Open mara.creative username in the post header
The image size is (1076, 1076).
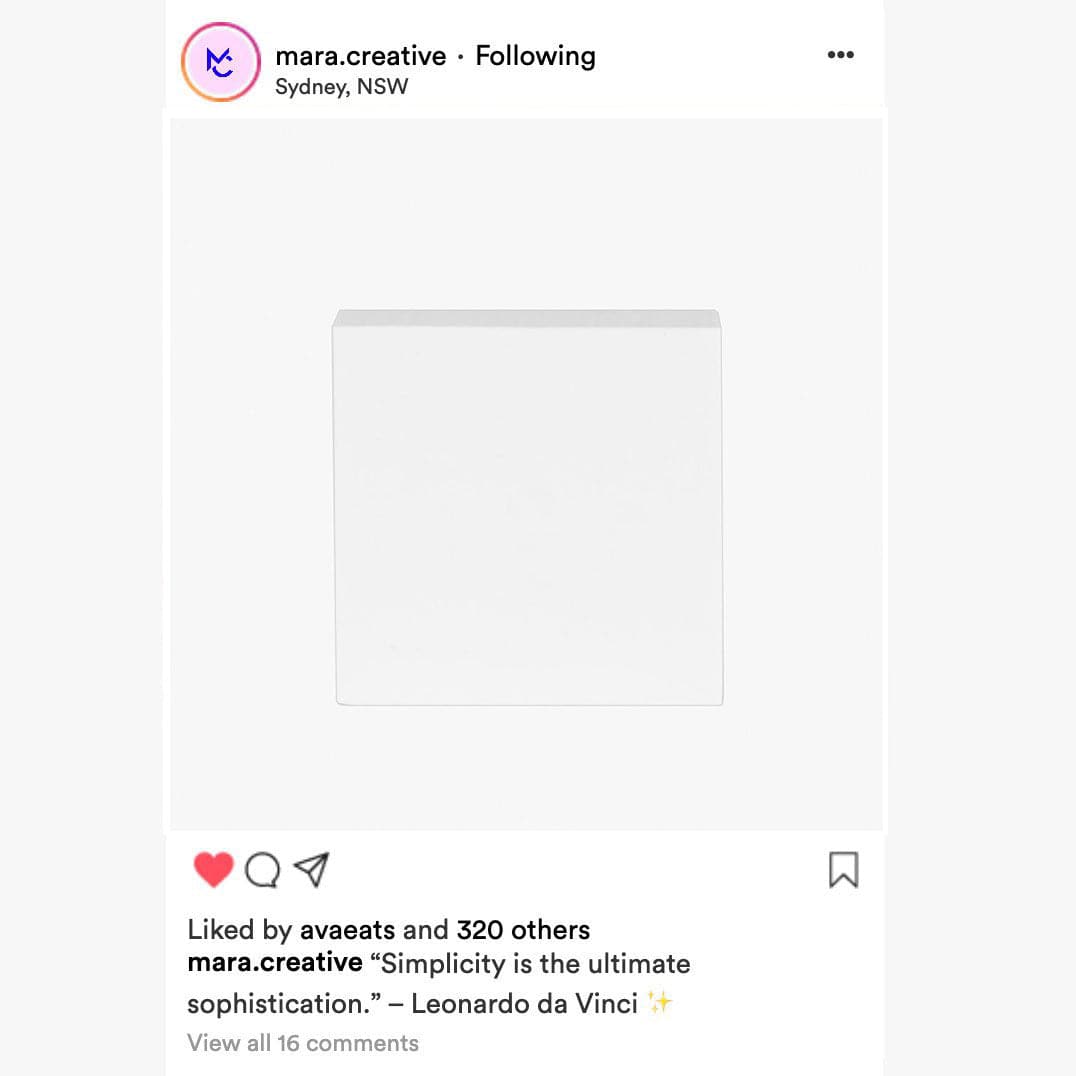tap(360, 56)
